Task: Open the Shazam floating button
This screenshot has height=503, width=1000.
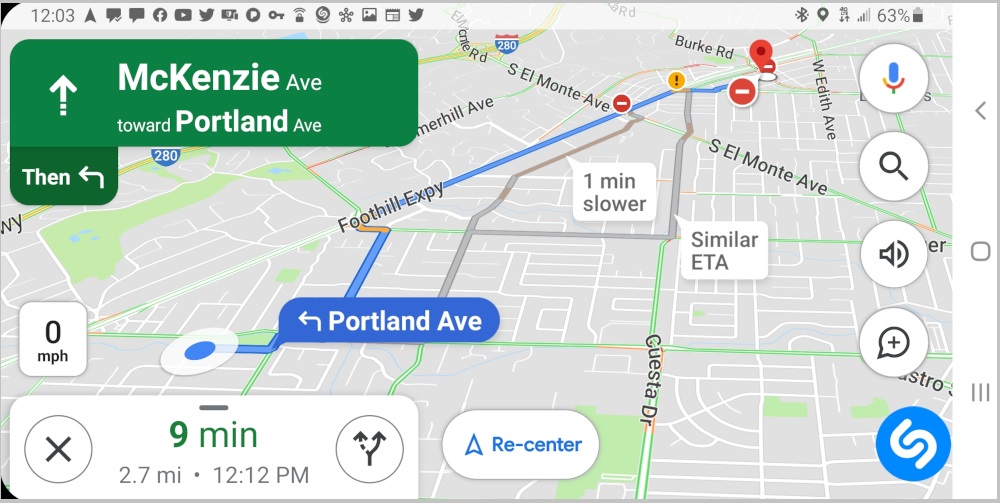Action: coord(912,443)
